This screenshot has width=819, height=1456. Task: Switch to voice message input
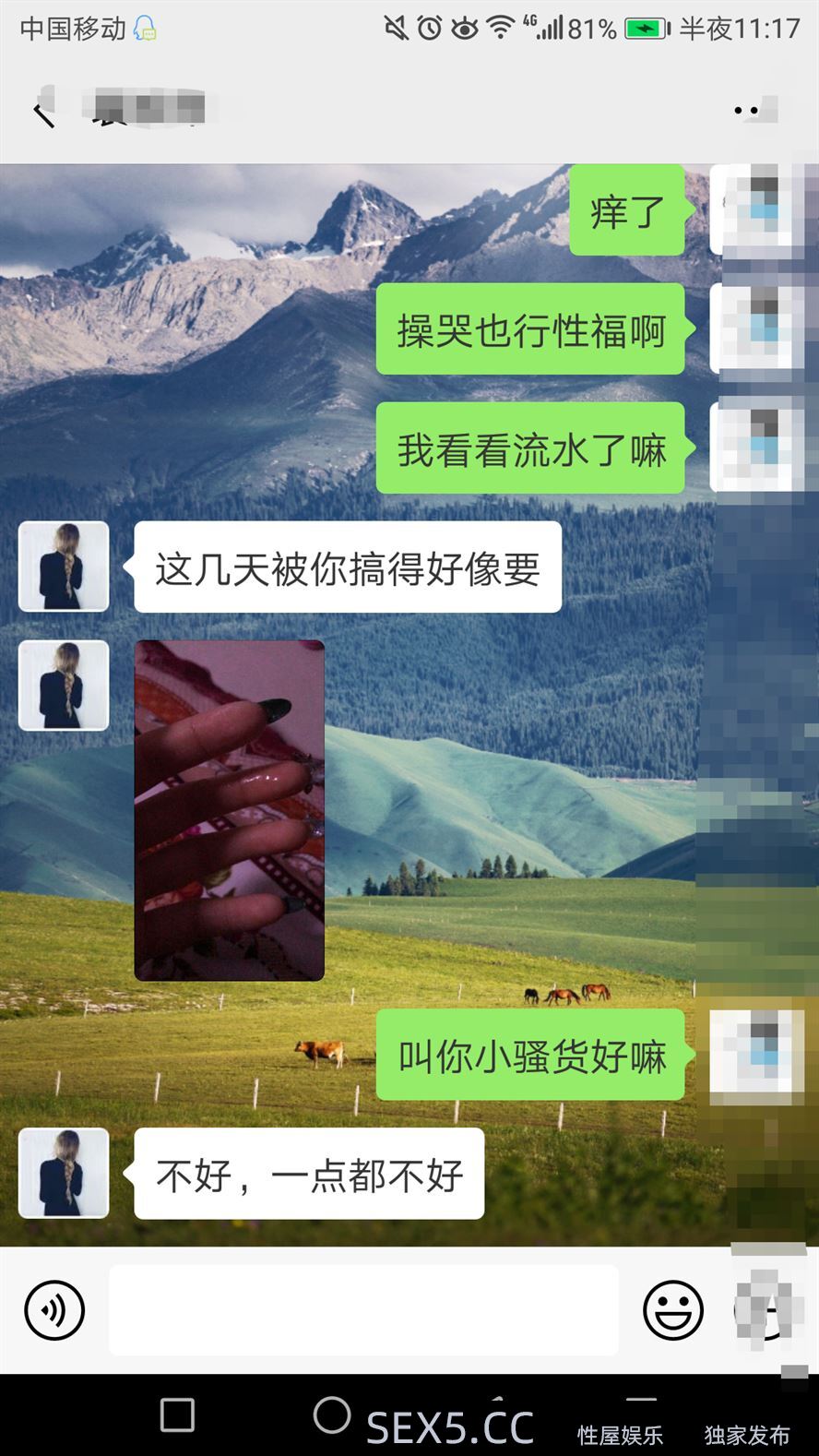tap(54, 1310)
